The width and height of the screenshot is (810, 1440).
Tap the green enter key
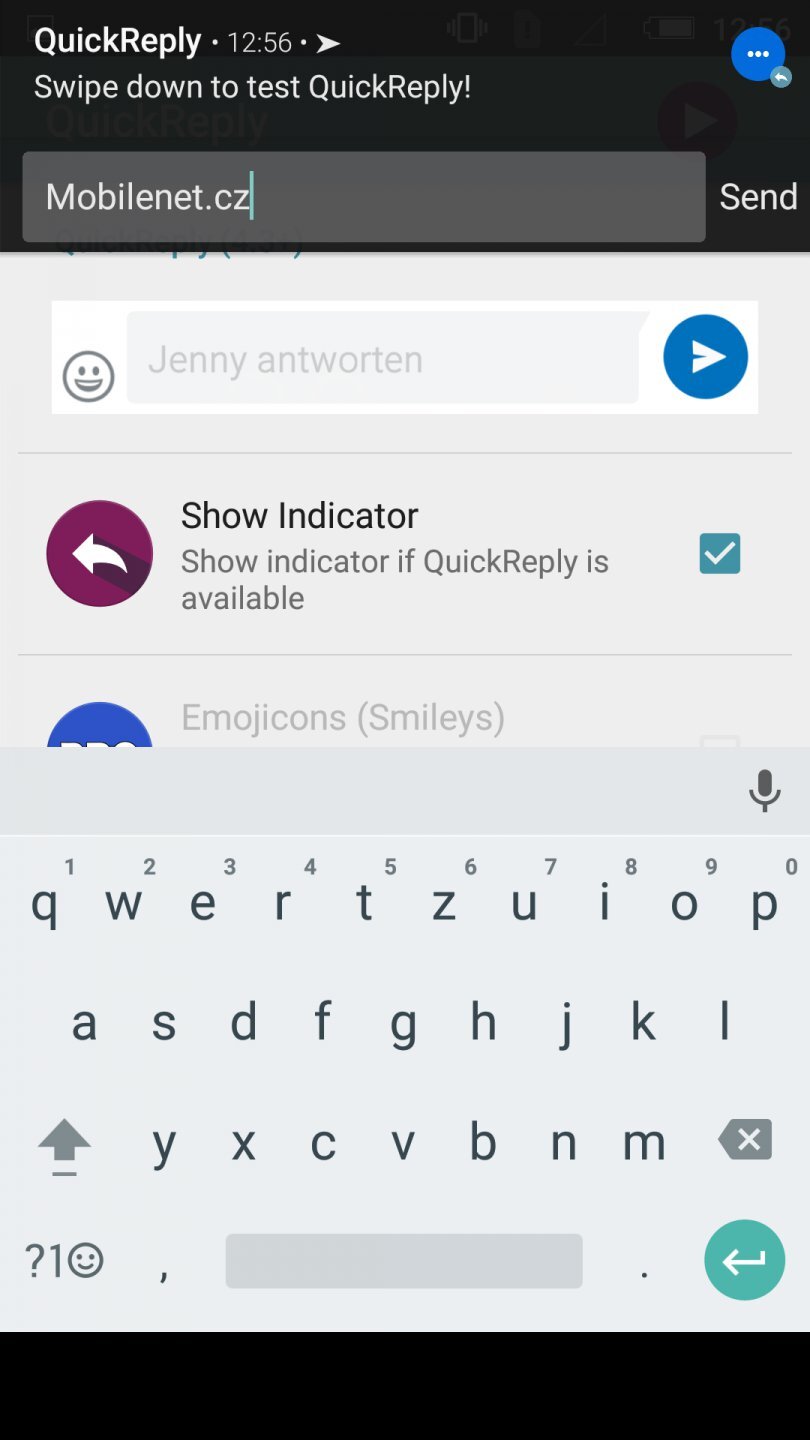(x=744, y=1260)
